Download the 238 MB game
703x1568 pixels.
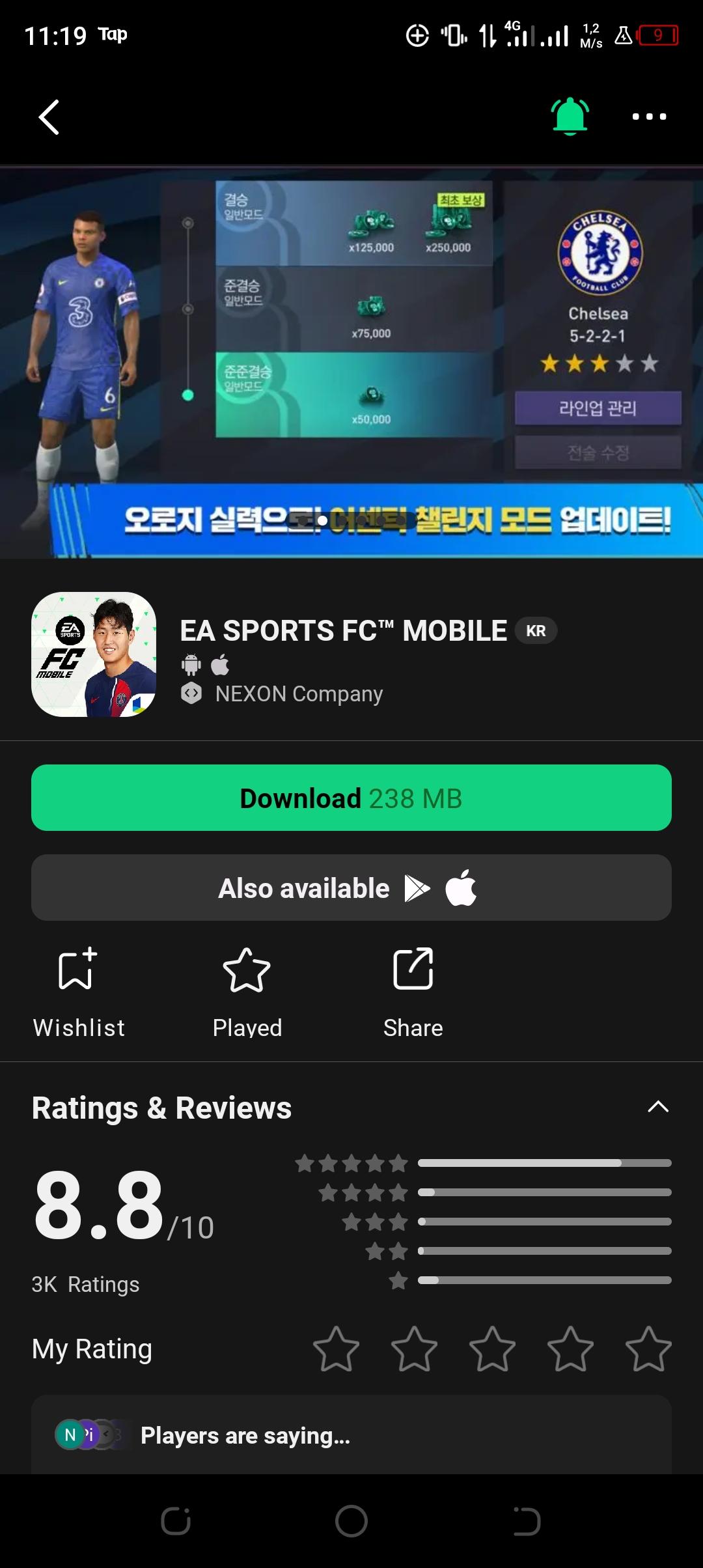click(351, 798)
